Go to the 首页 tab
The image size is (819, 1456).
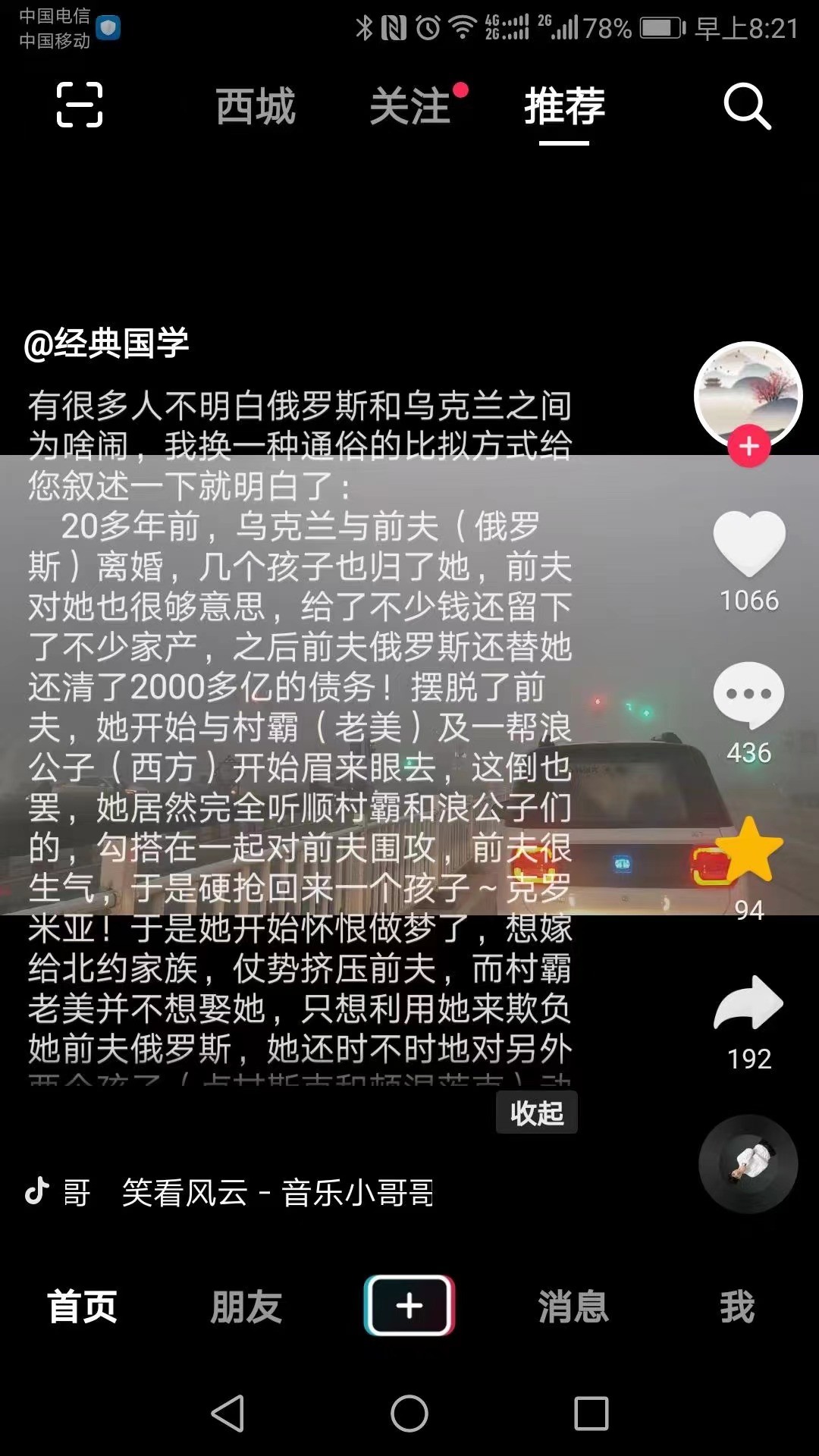click(x=82, y=1306)
